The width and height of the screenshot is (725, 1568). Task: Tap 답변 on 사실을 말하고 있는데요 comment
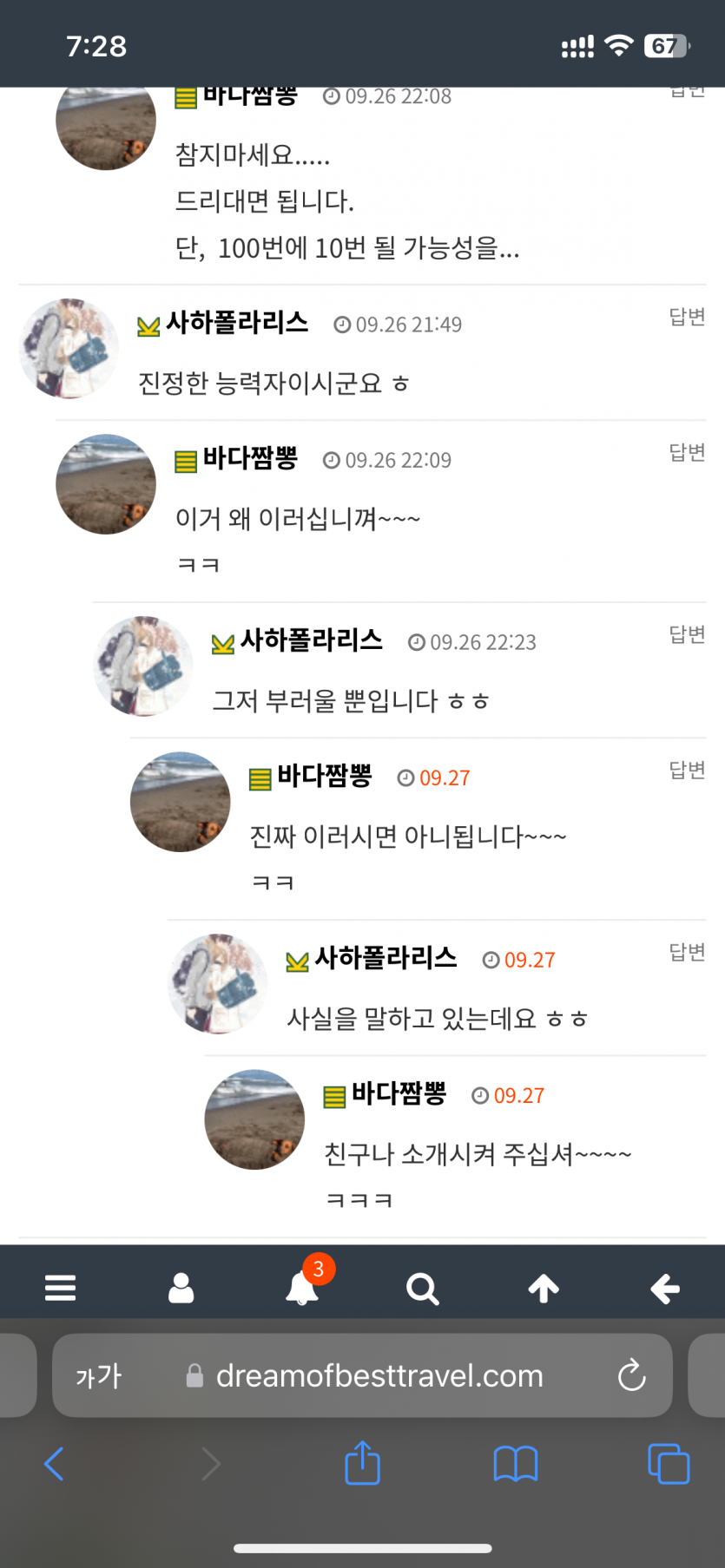coord(686,952)
